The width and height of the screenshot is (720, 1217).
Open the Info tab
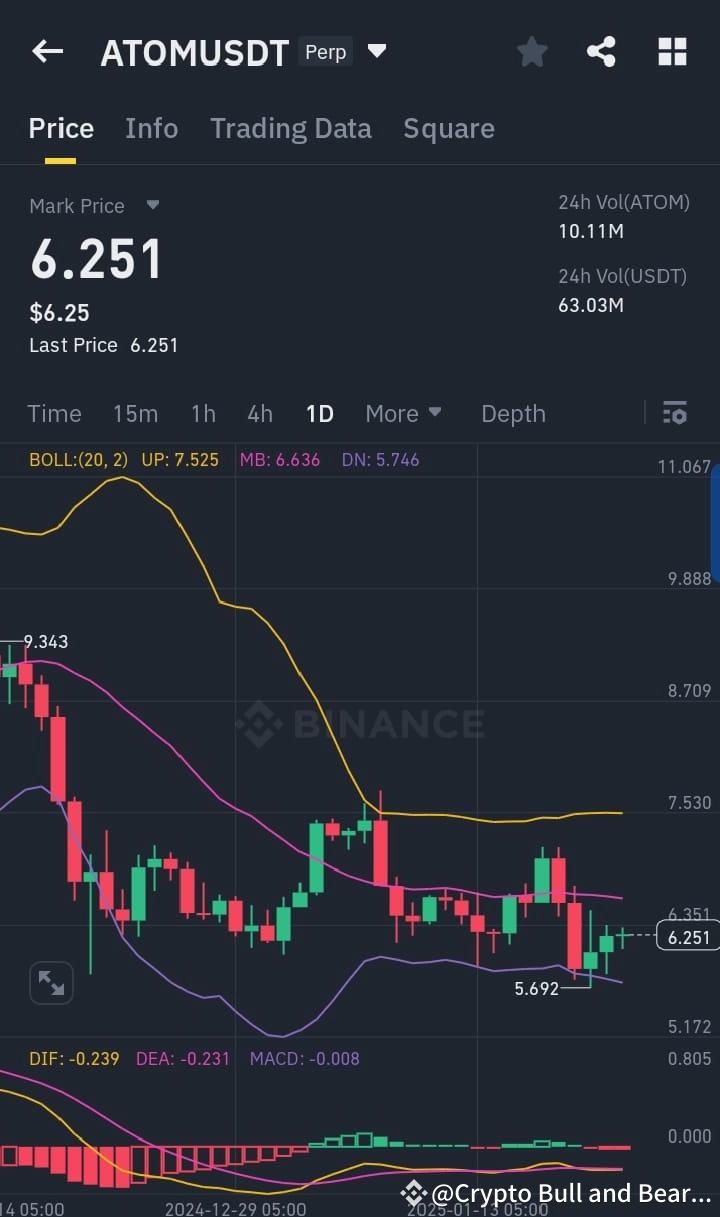151,128
